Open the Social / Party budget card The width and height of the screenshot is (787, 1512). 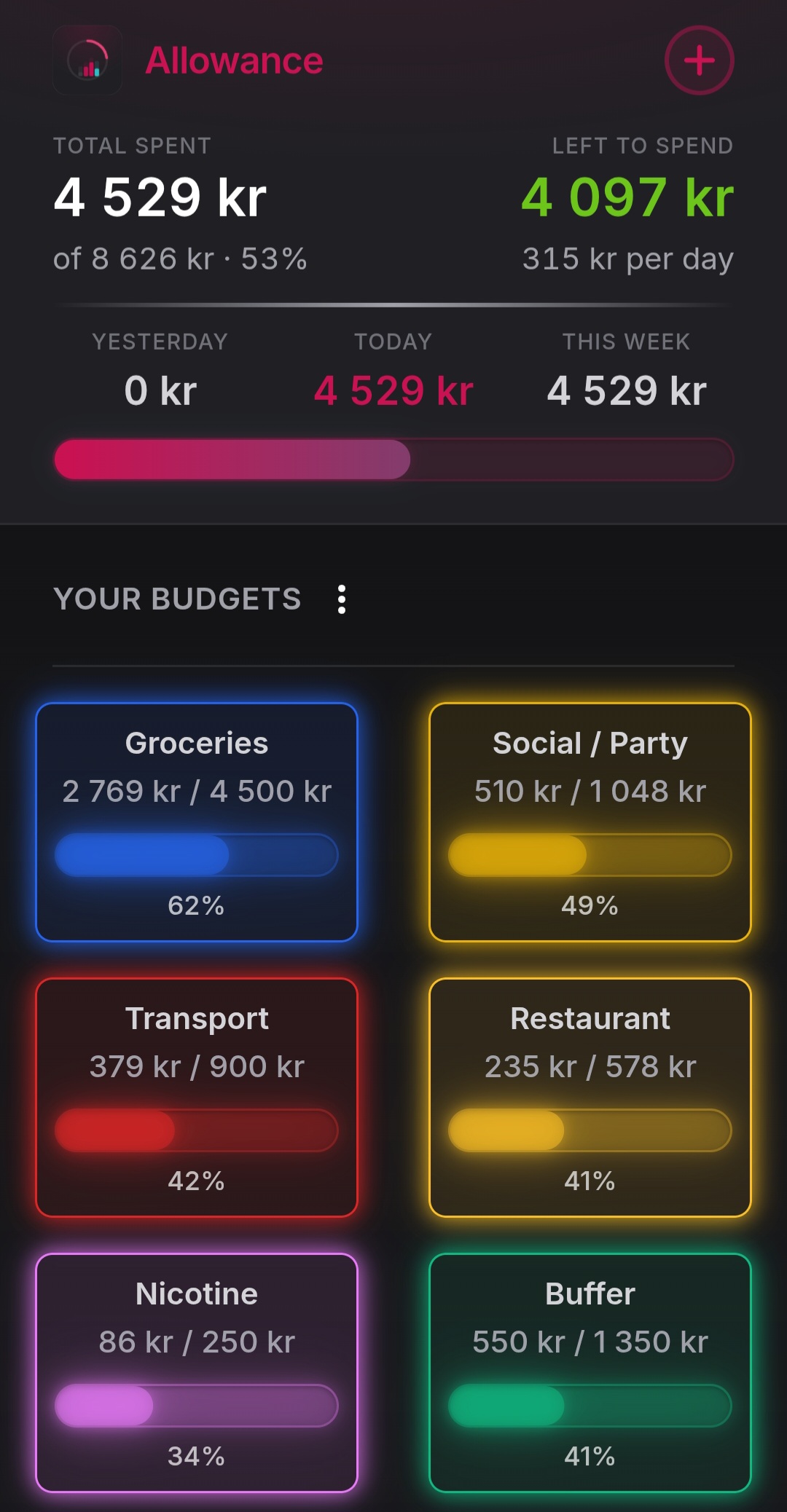tap(590, 822)
